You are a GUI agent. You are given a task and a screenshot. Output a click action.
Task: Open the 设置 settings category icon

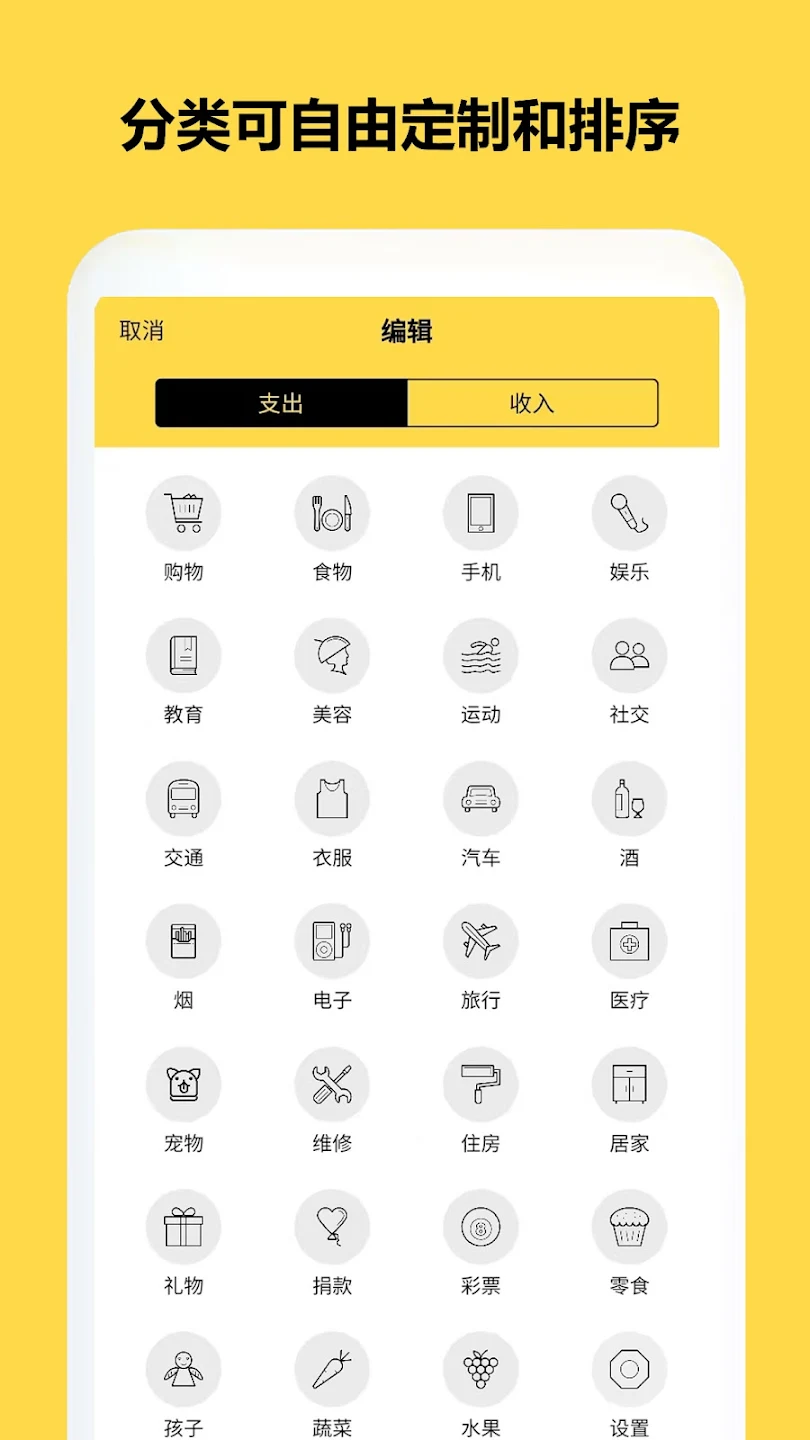[x=629, y=1370]
